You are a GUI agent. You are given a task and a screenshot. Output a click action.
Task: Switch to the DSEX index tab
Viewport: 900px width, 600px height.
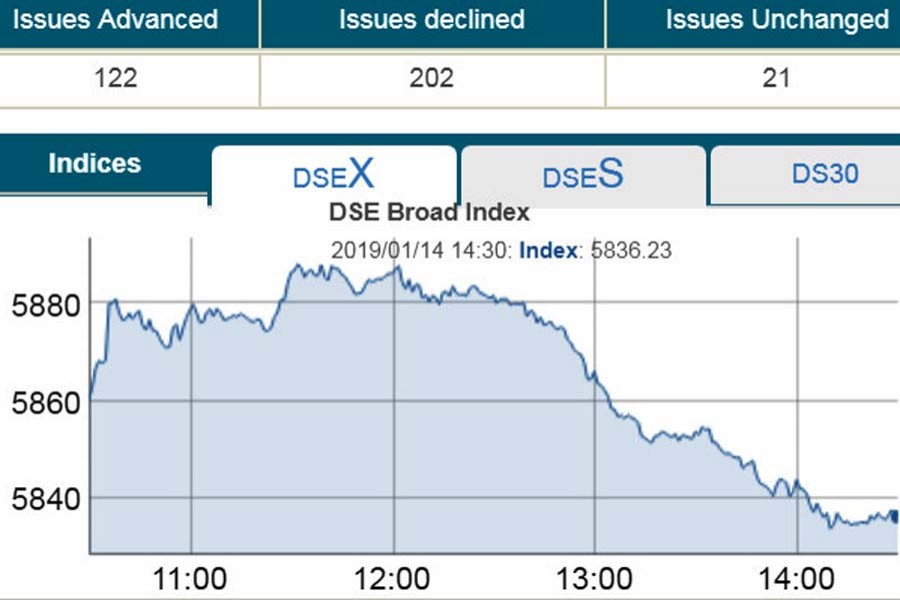click(333, 175)
